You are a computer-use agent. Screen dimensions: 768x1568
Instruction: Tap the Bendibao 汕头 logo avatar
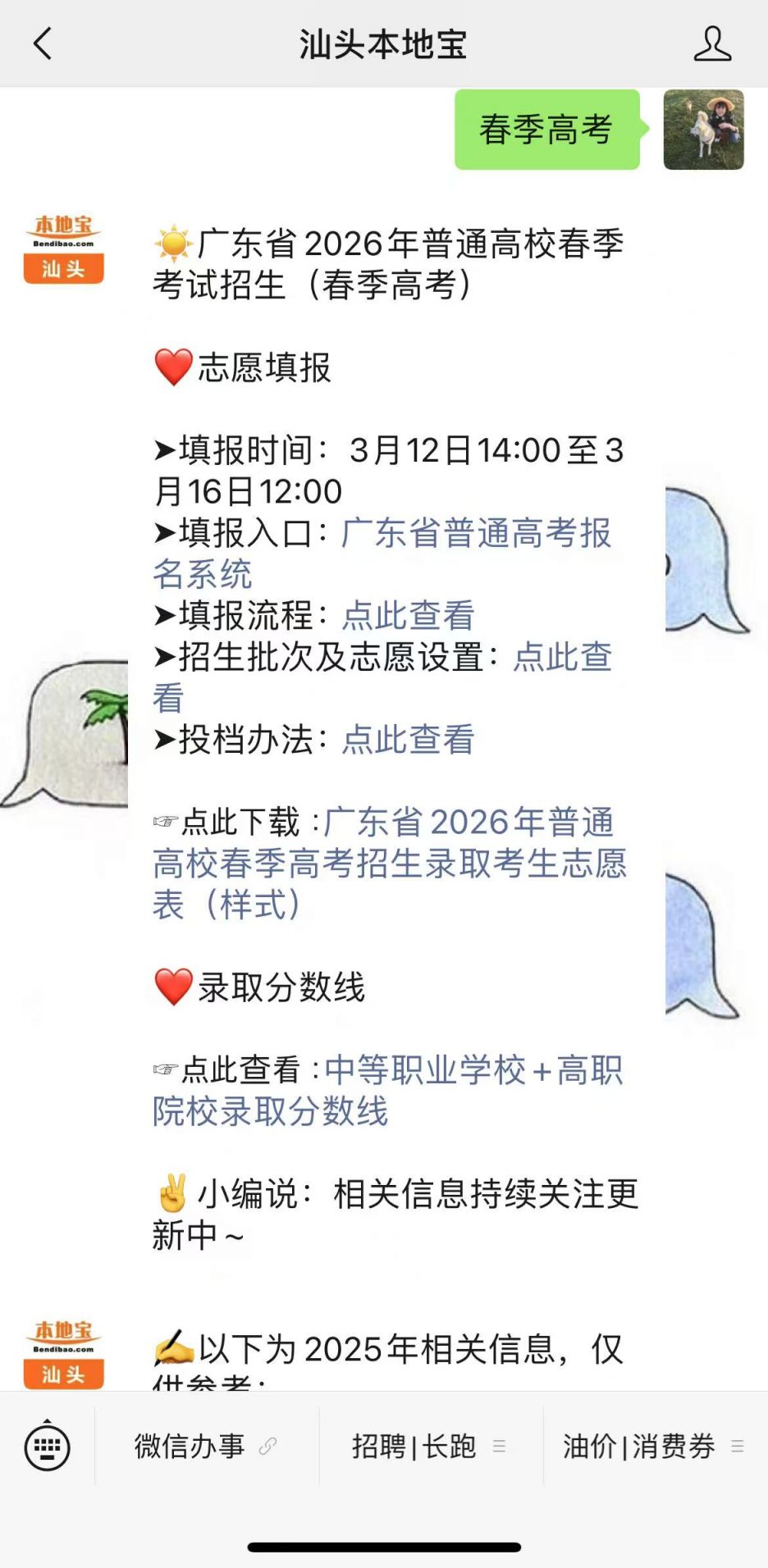click(x=63, y=246)
